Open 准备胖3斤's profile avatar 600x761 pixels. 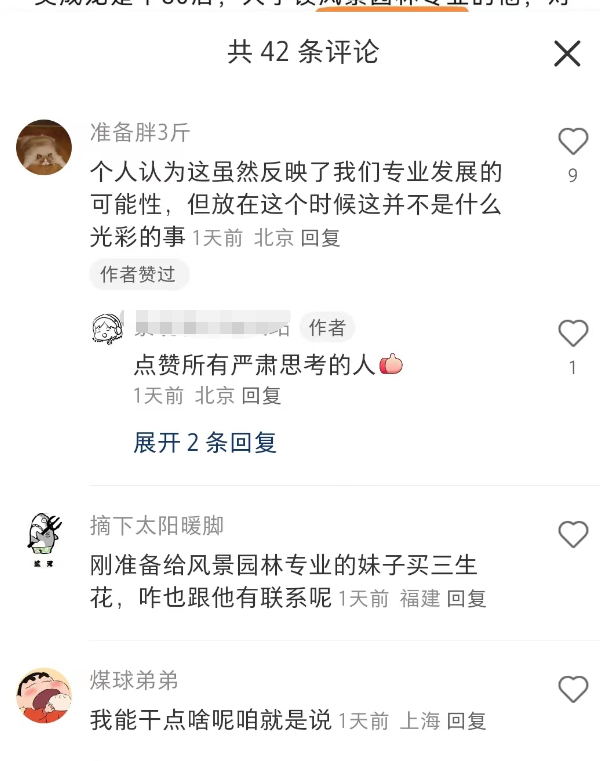click(44, 148)
